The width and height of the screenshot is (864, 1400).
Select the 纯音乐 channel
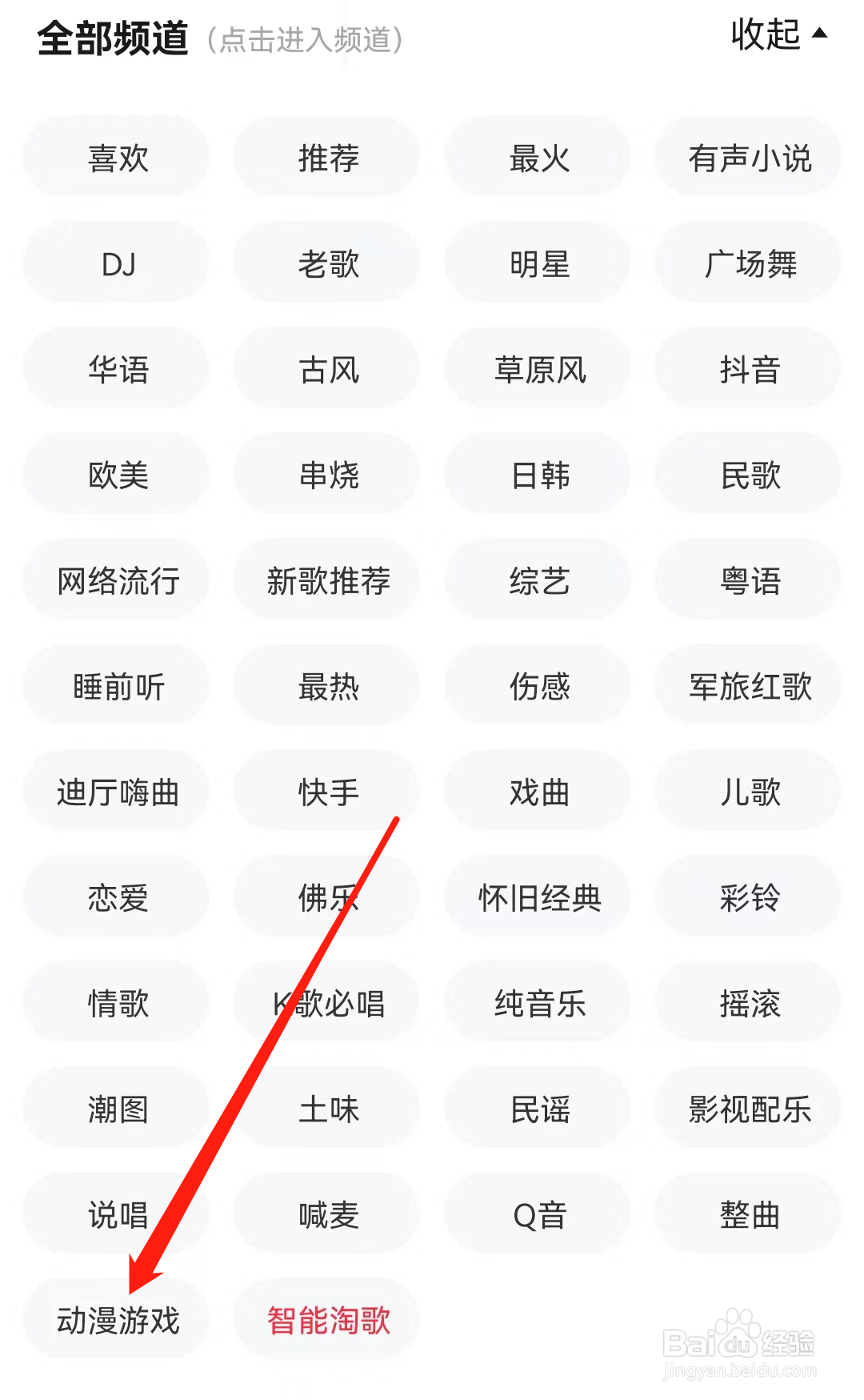coord(537,1003)
